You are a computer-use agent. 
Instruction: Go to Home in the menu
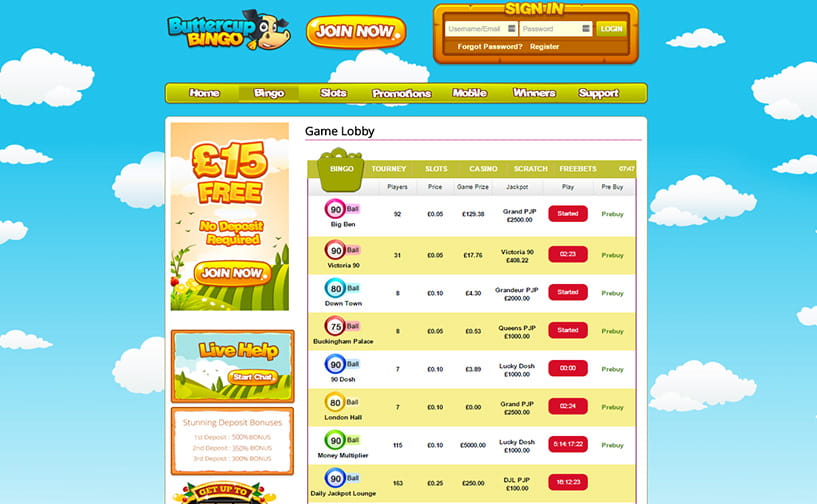(x=204, y=93)
